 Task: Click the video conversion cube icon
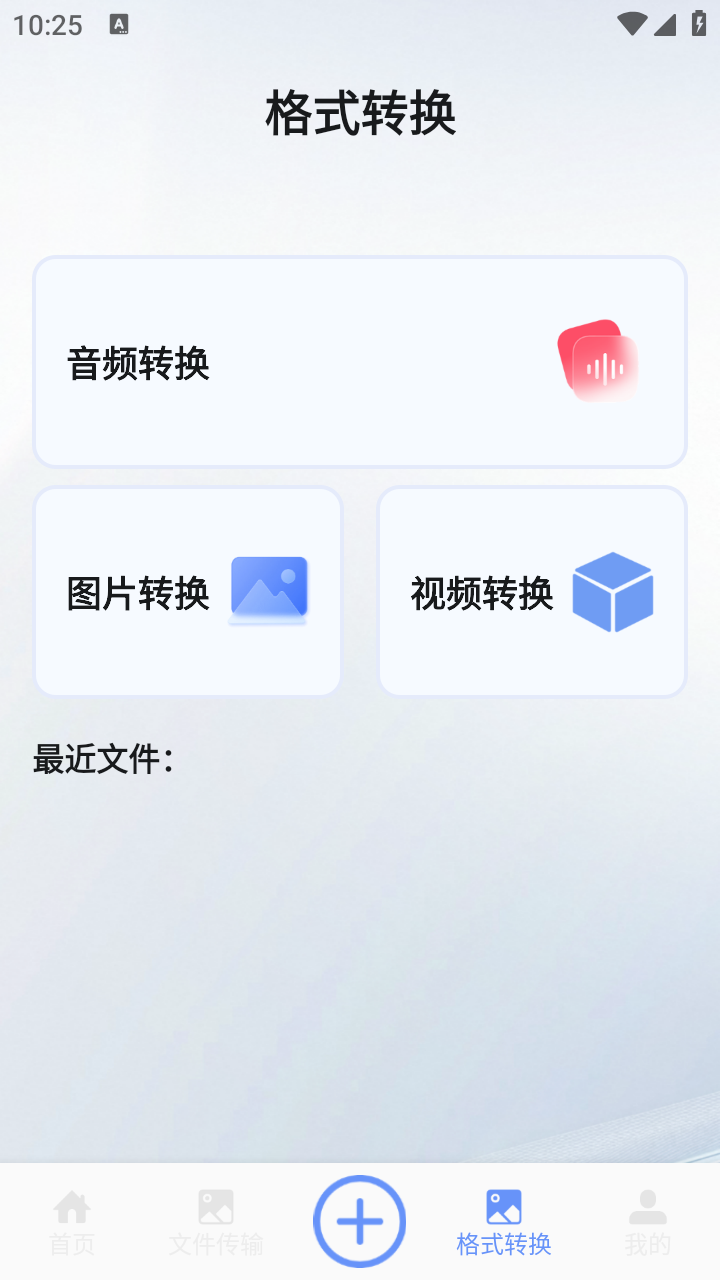[x=612, y=592]
